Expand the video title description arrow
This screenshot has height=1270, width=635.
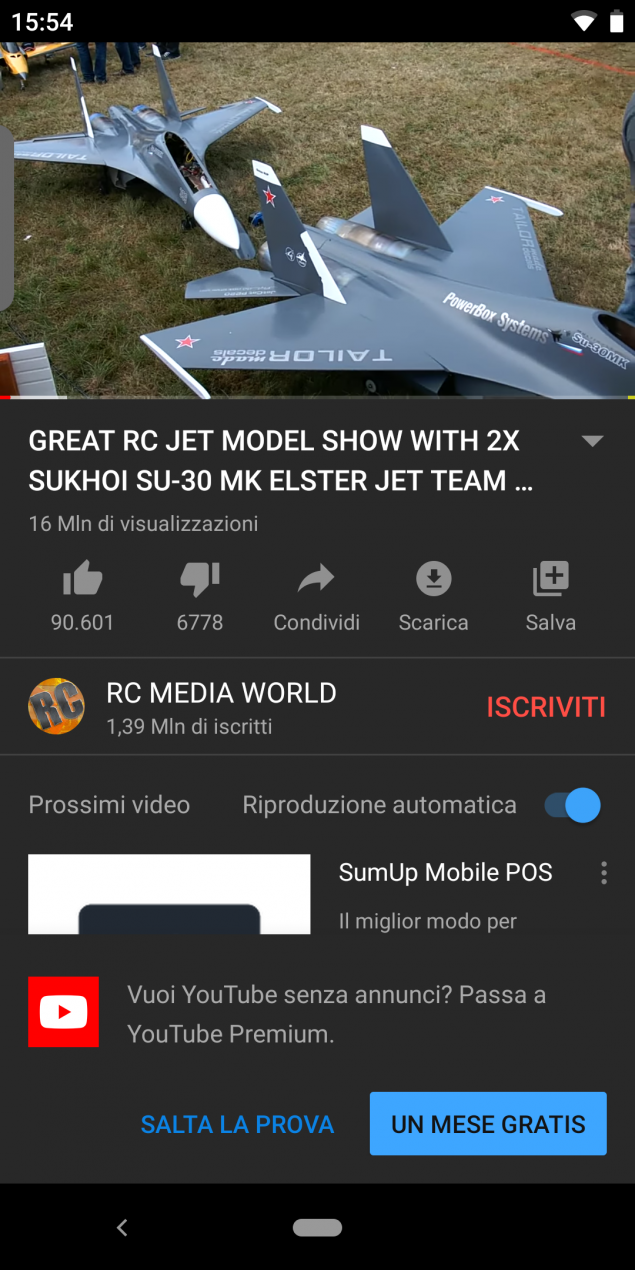point(593,441)
